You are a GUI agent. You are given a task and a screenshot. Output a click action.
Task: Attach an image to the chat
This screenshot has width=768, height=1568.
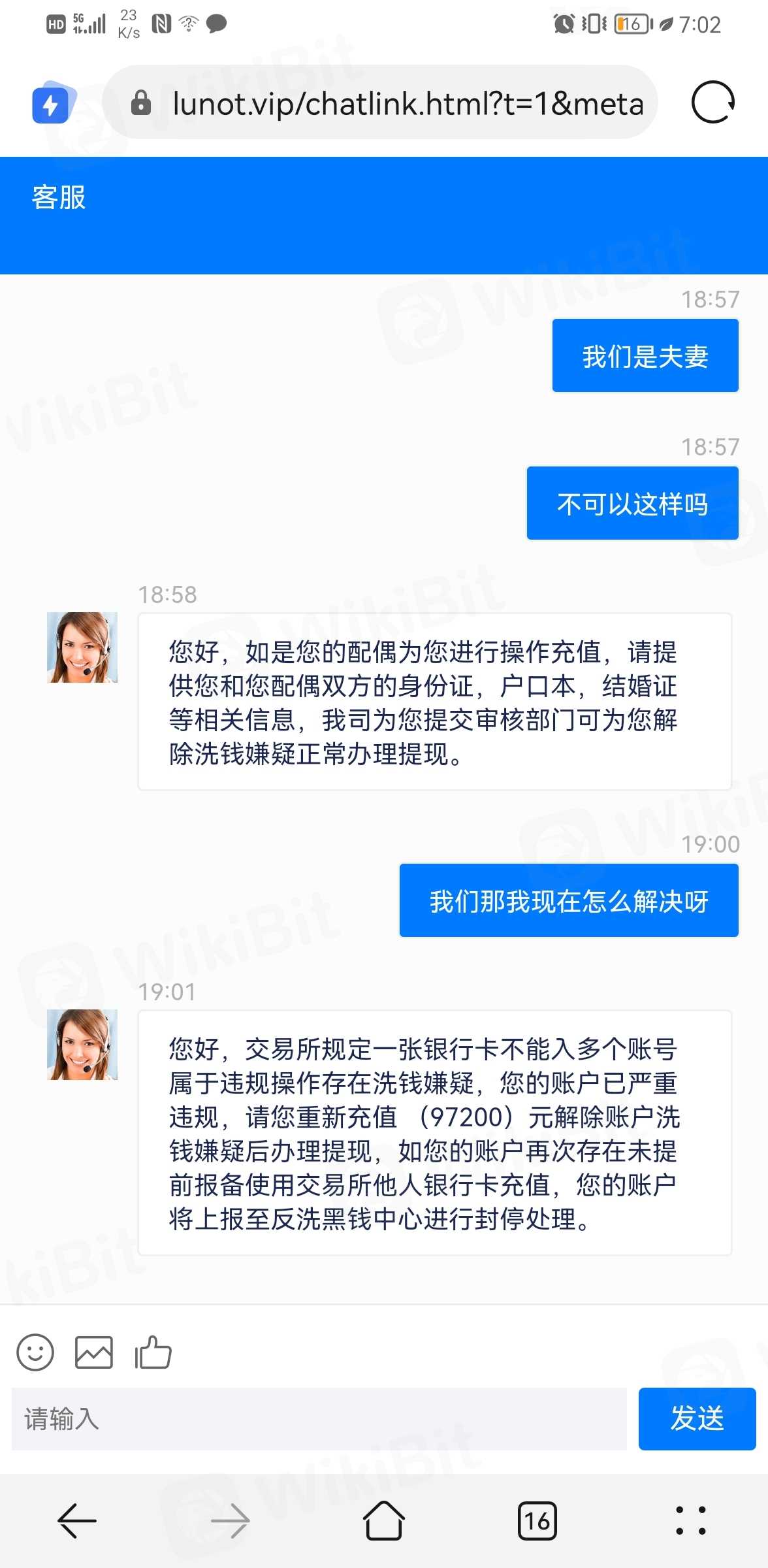94,1352
